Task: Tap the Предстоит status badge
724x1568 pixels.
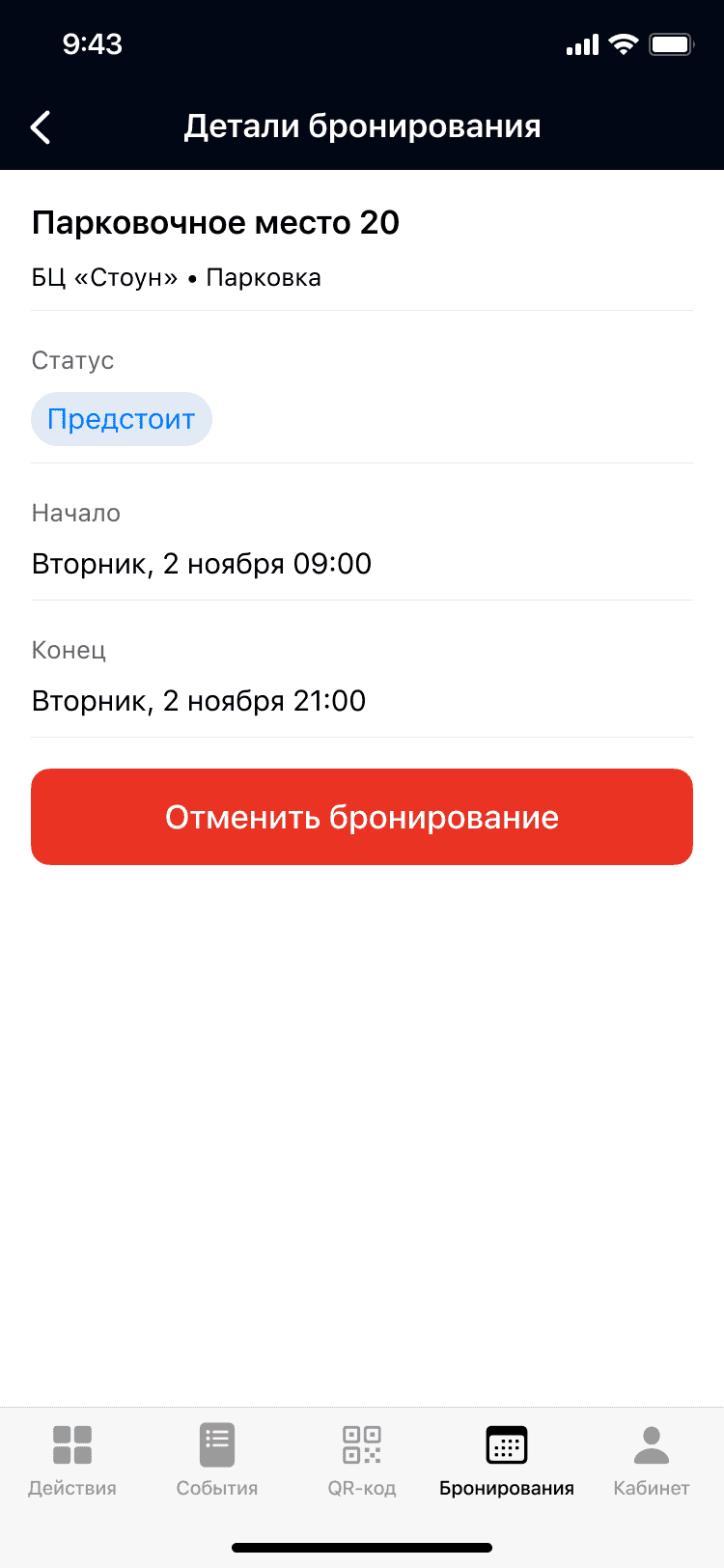Action: click(x=122, y=419)
